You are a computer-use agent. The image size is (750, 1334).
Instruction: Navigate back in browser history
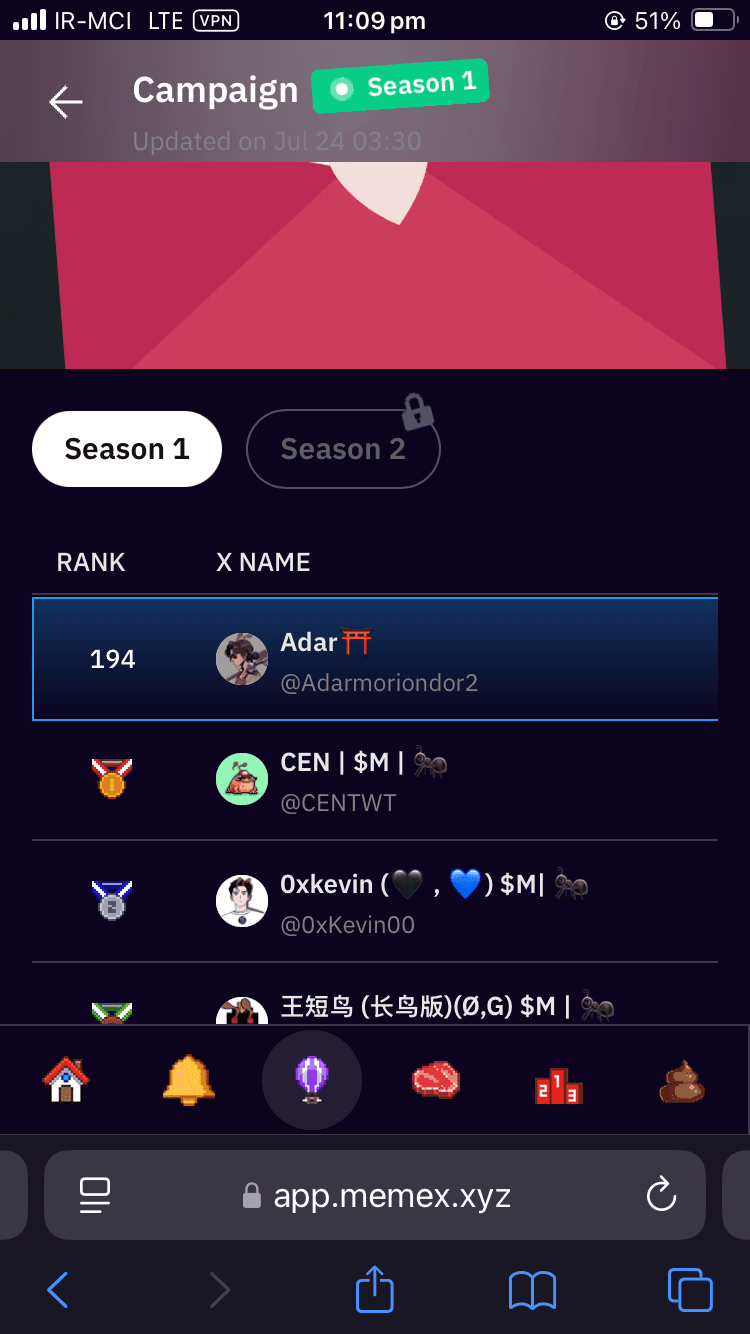pyautogui.click(x=59, y=1290)
